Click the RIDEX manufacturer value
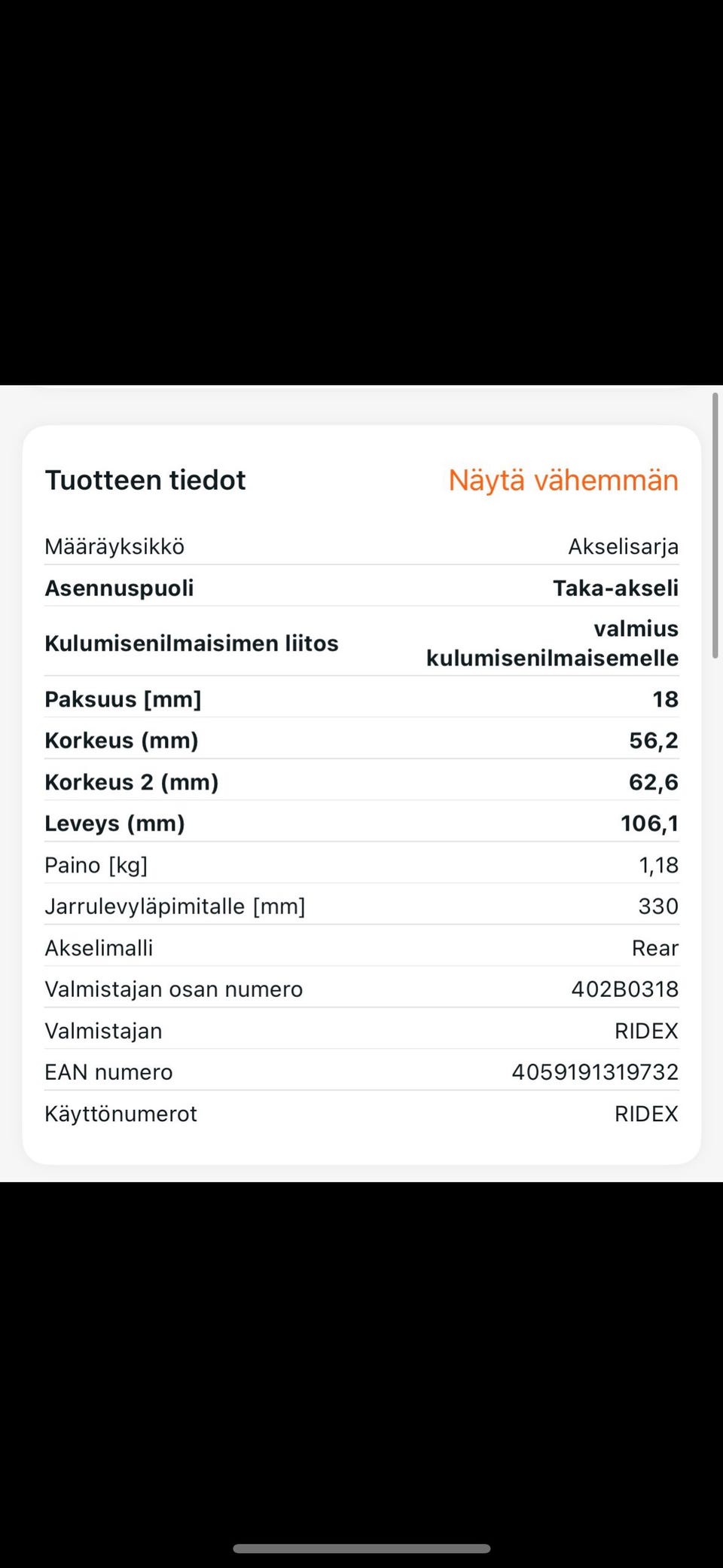The image size is (723, 1568). (x=646, y=1031)
